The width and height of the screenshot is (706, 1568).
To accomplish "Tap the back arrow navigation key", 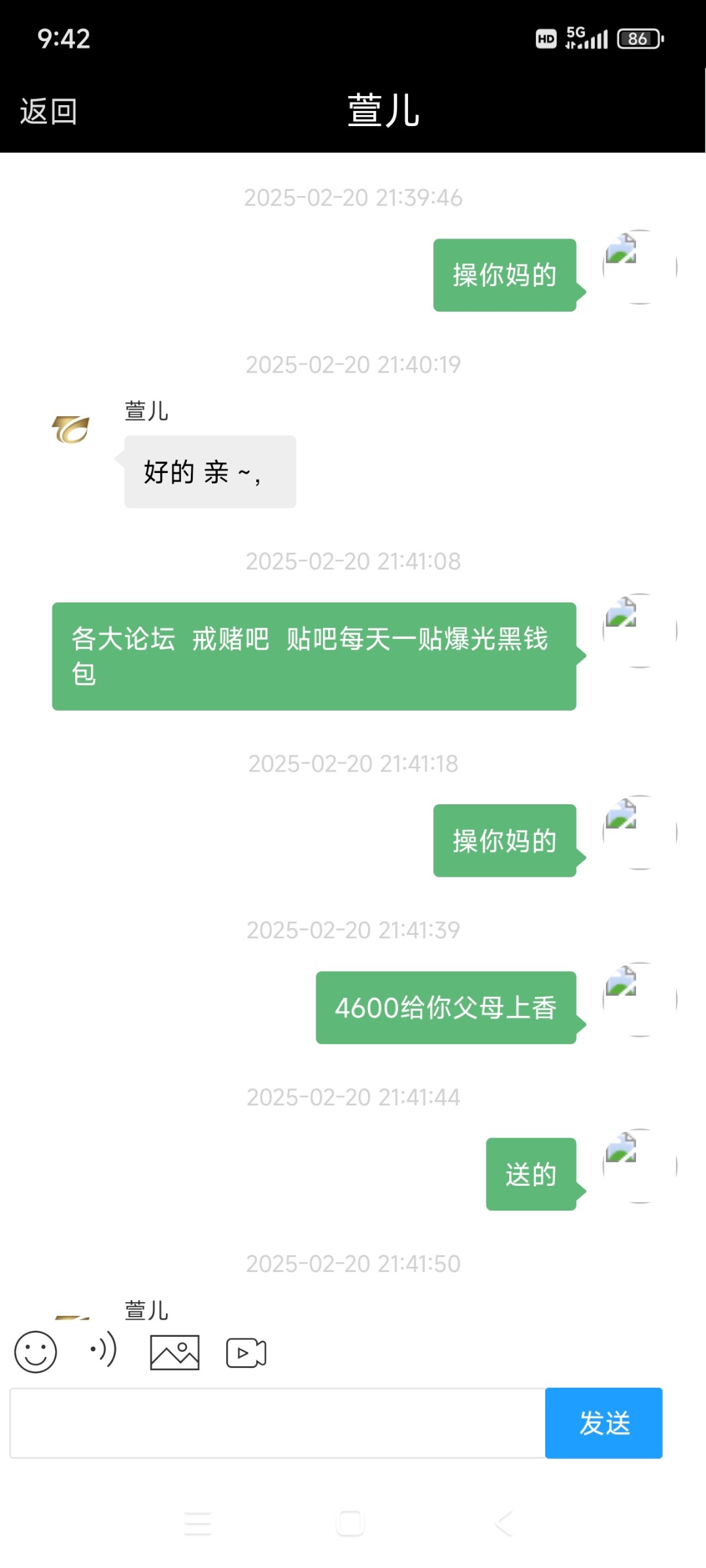I will tap(503, 1523).
